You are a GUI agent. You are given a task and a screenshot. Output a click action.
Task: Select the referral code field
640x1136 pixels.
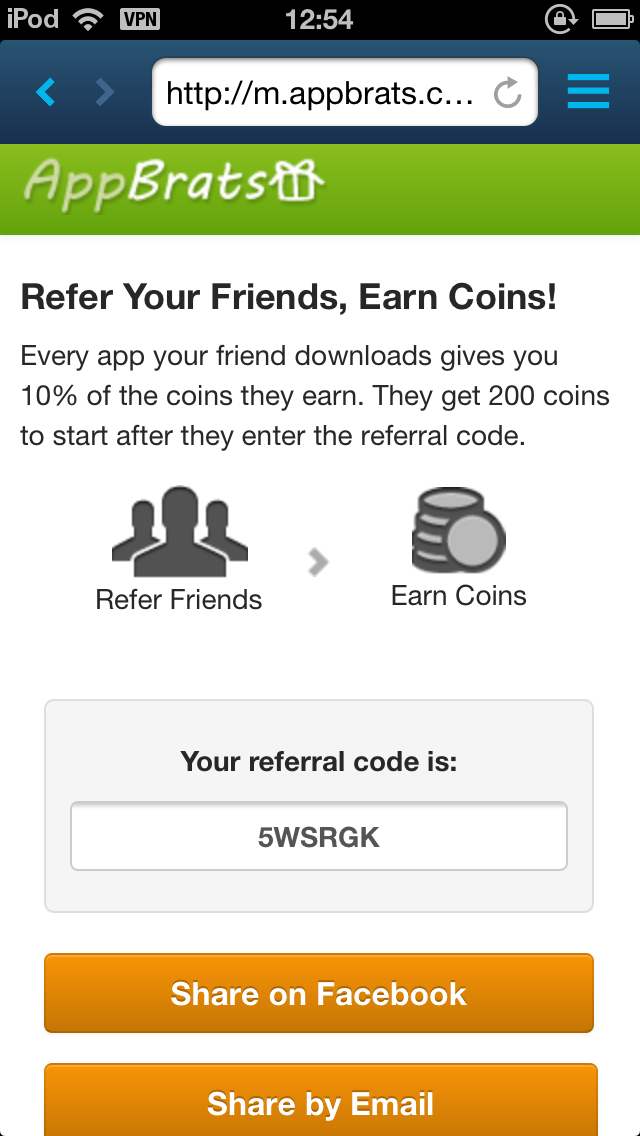point(319,836)
